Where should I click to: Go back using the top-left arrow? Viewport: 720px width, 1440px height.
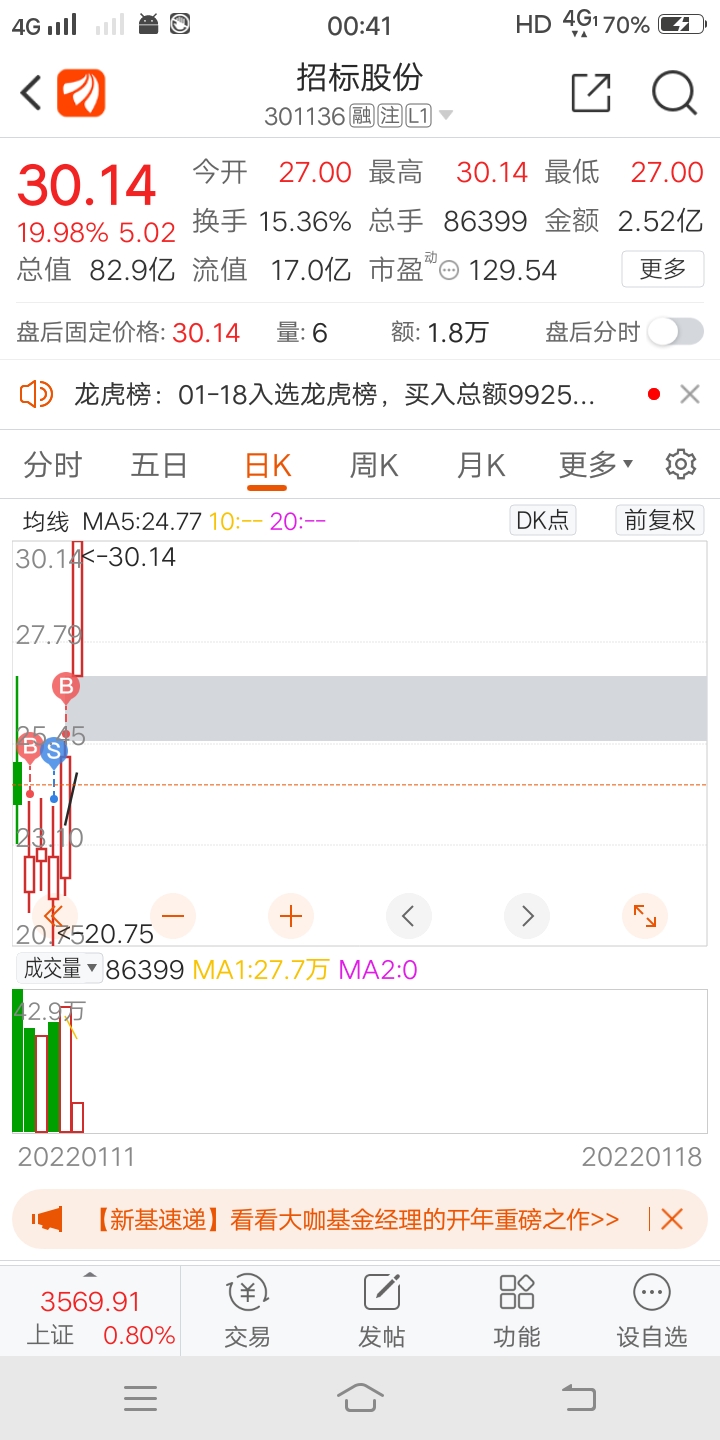pyautogui.click(x=32, y=94)
